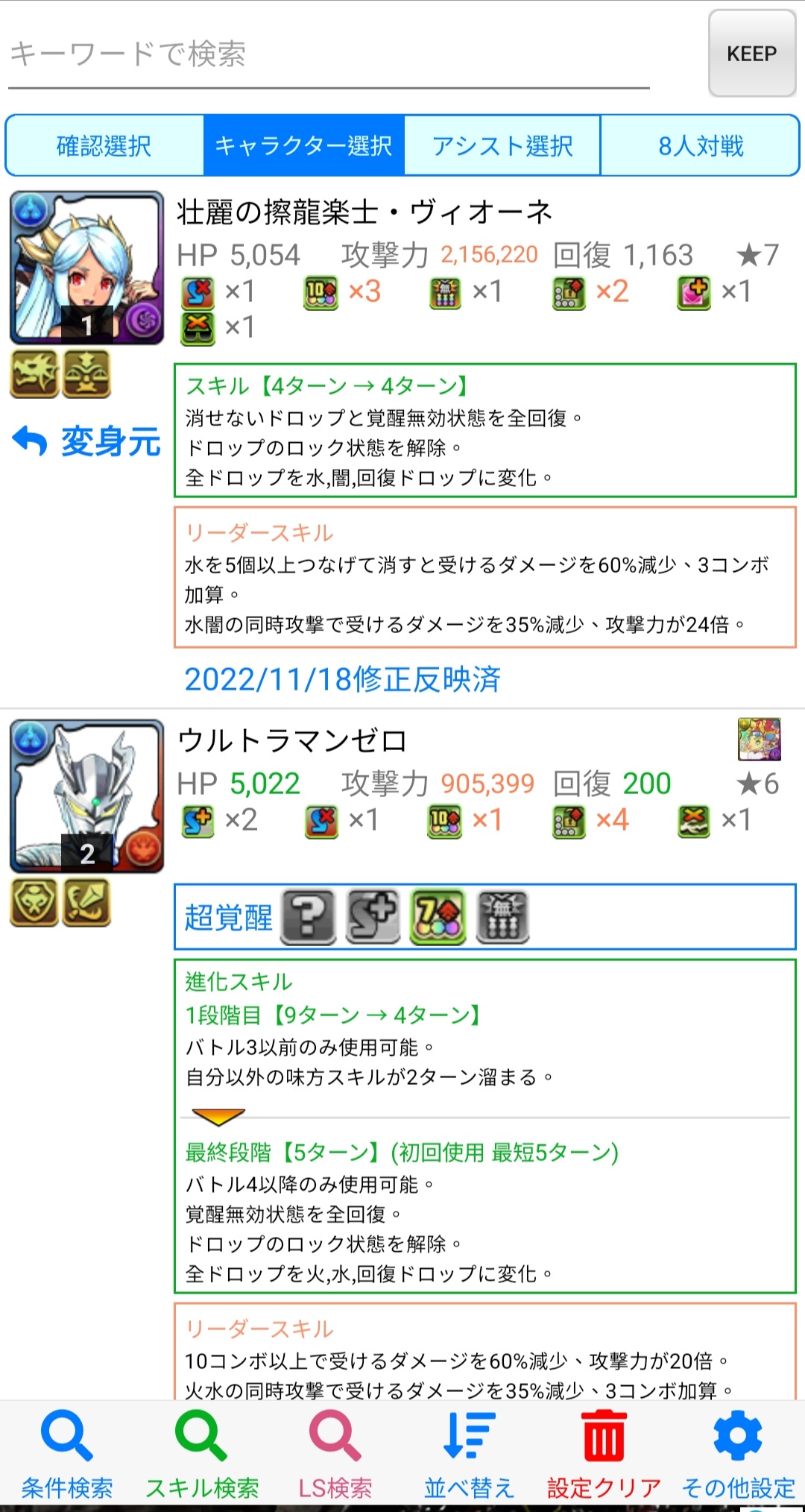Switch to the アシスト選択 tab
This screenshot has width=805, height=1512.
(x=502, y=145)
